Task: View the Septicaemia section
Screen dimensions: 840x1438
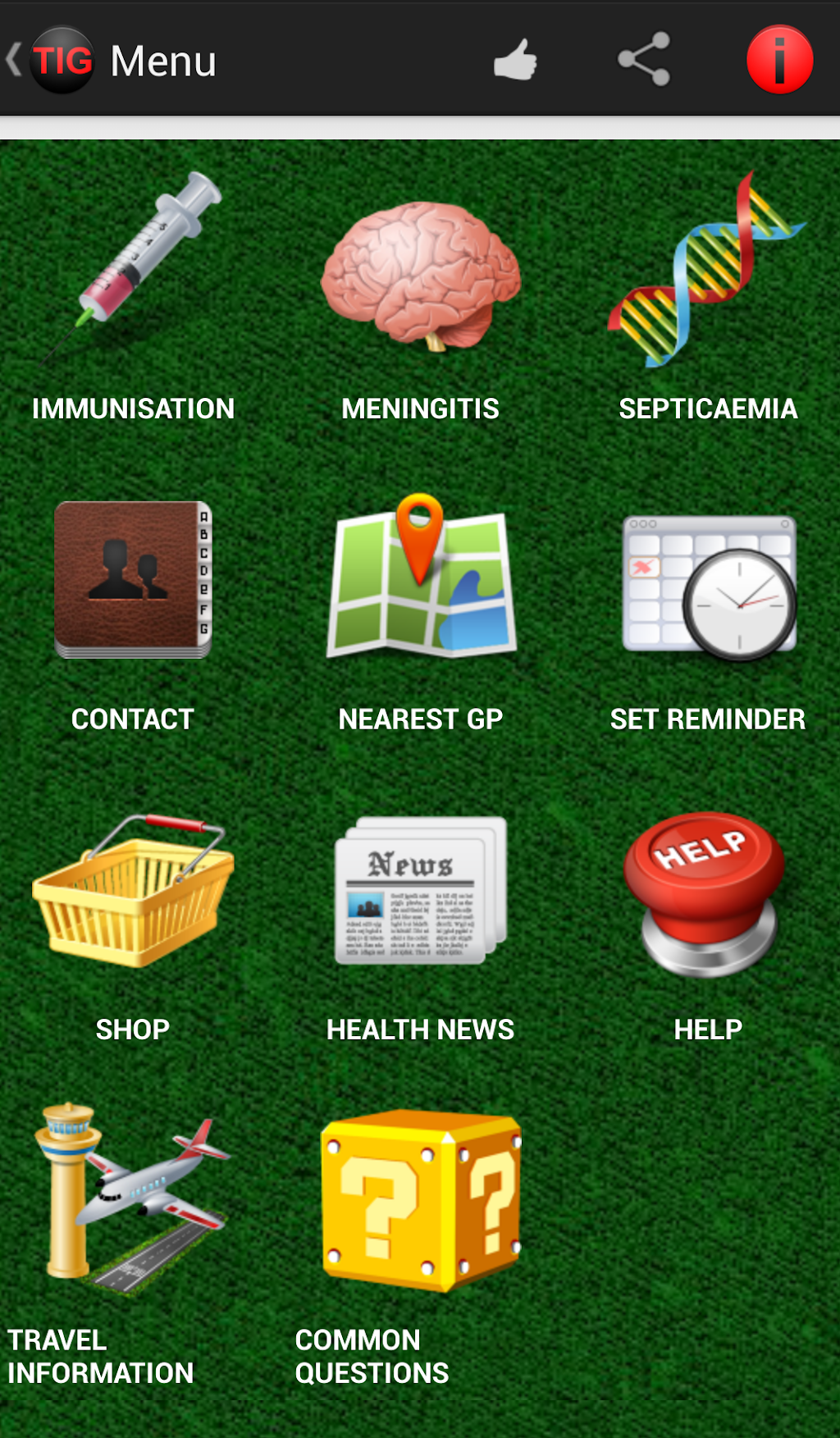Action: coord(707,295)
